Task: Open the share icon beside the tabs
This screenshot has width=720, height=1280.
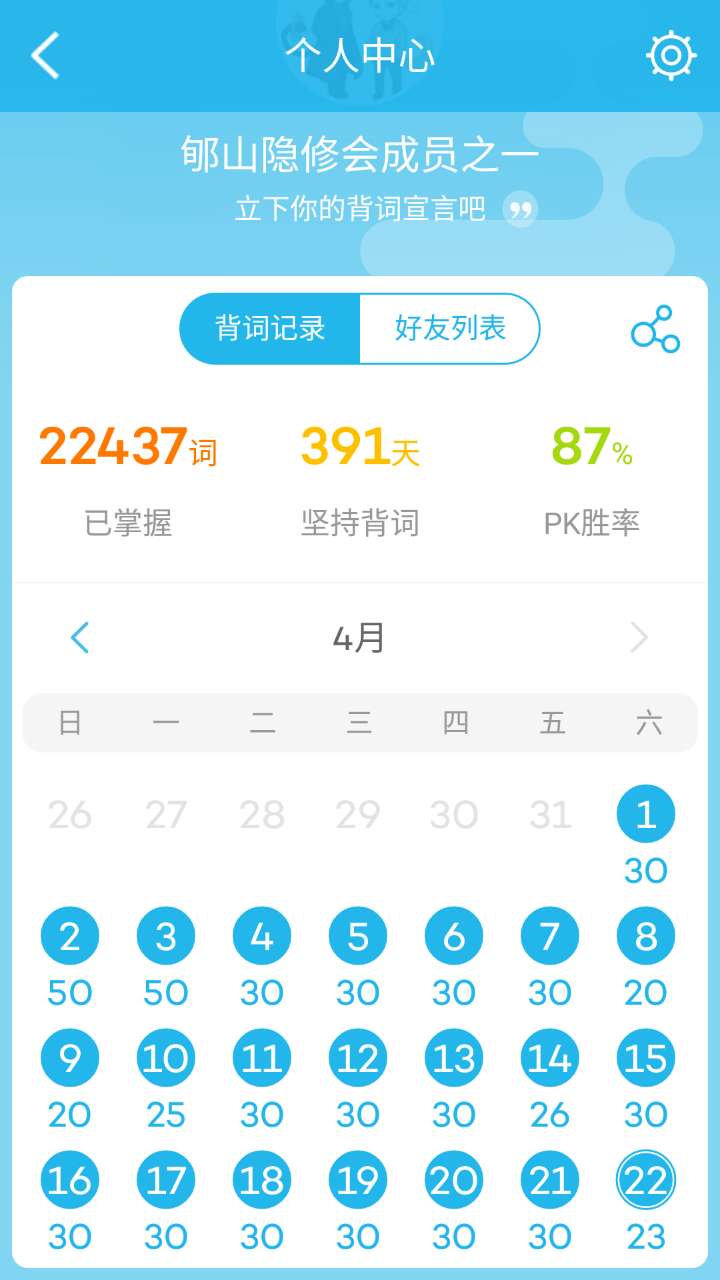Action: tap(655, 329)
